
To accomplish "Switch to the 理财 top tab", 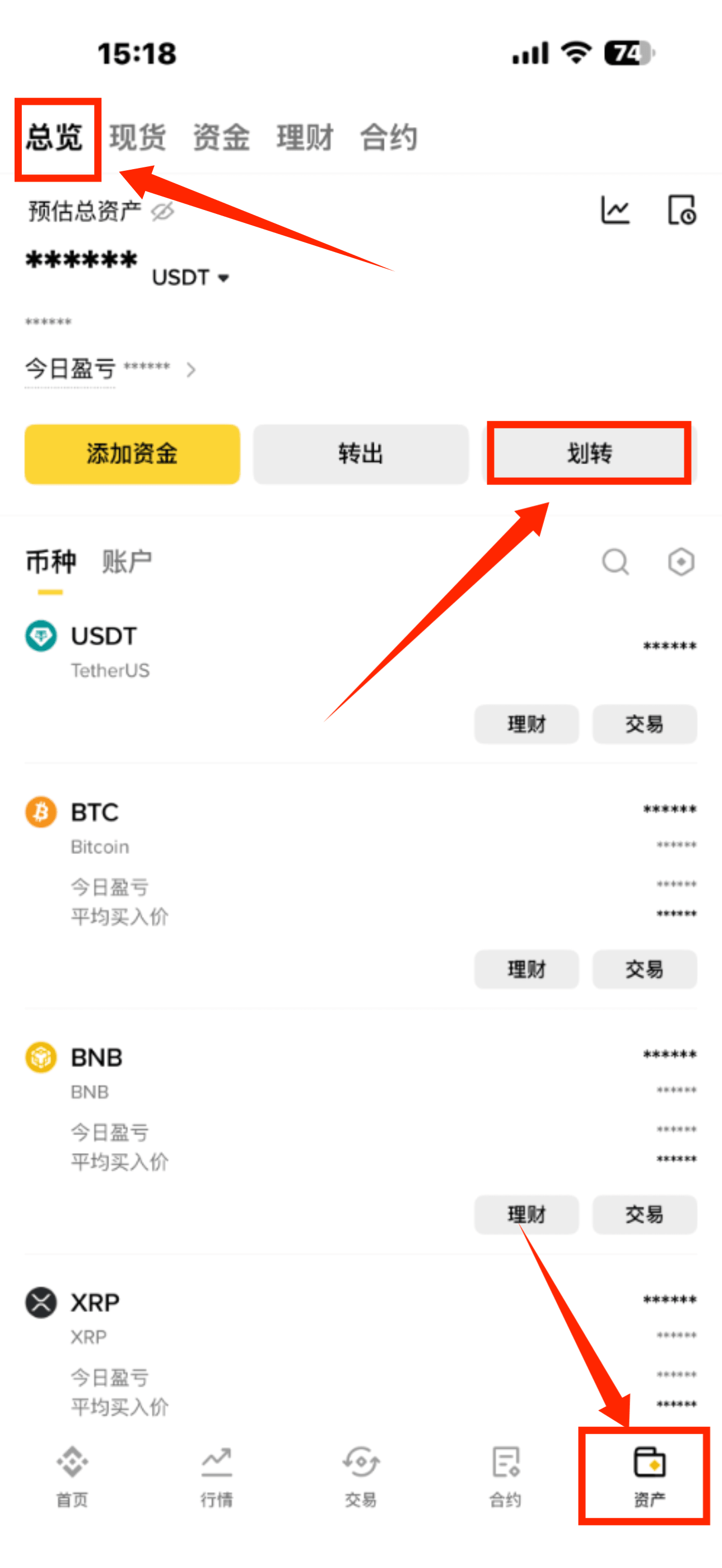I will [x=305, y=137].
